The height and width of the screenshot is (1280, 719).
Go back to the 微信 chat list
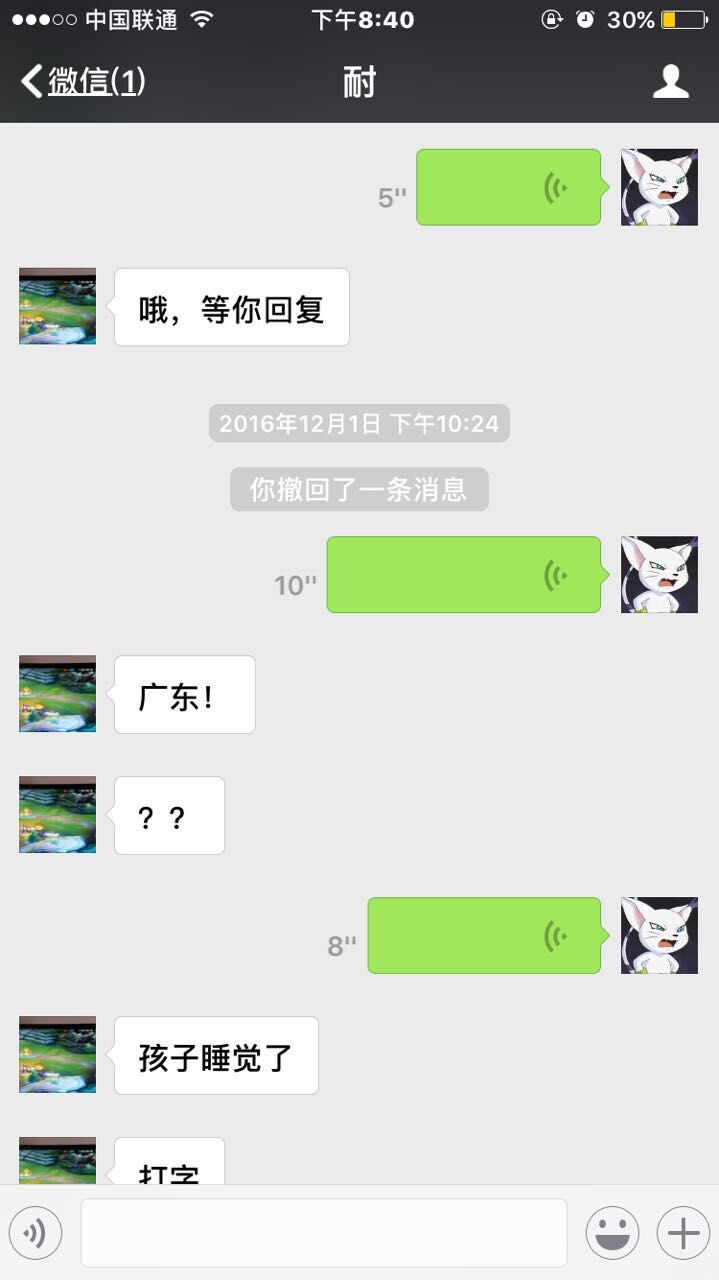pyautogui.click(x=83, y=82)
